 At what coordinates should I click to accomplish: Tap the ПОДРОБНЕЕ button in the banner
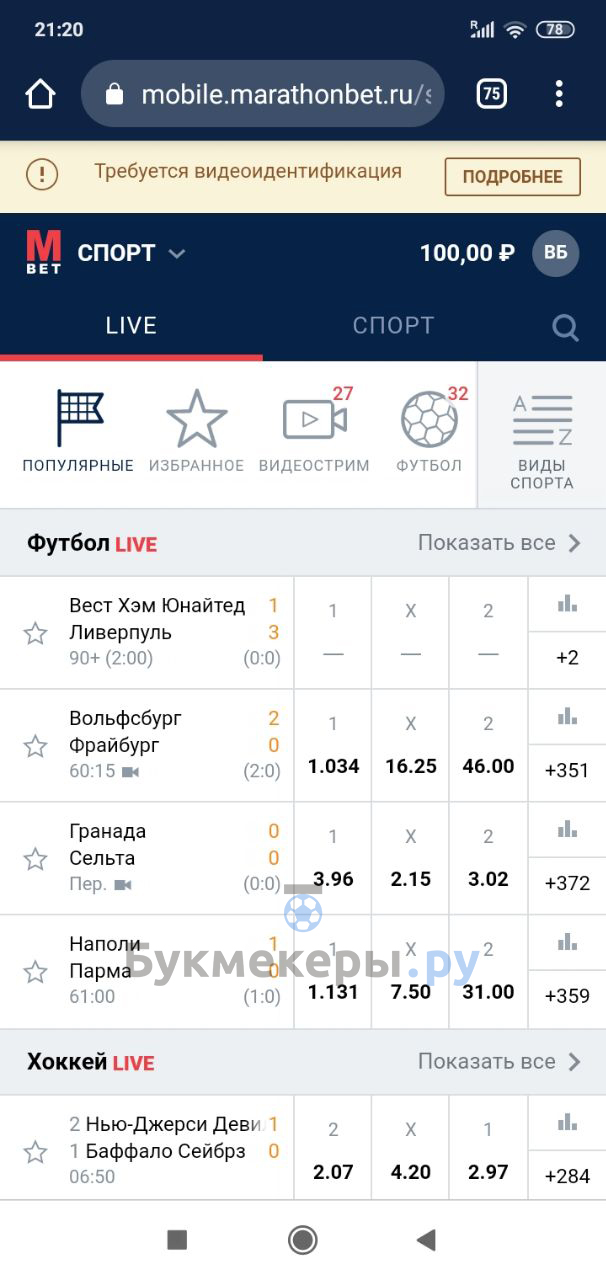[x=512, y=177]
